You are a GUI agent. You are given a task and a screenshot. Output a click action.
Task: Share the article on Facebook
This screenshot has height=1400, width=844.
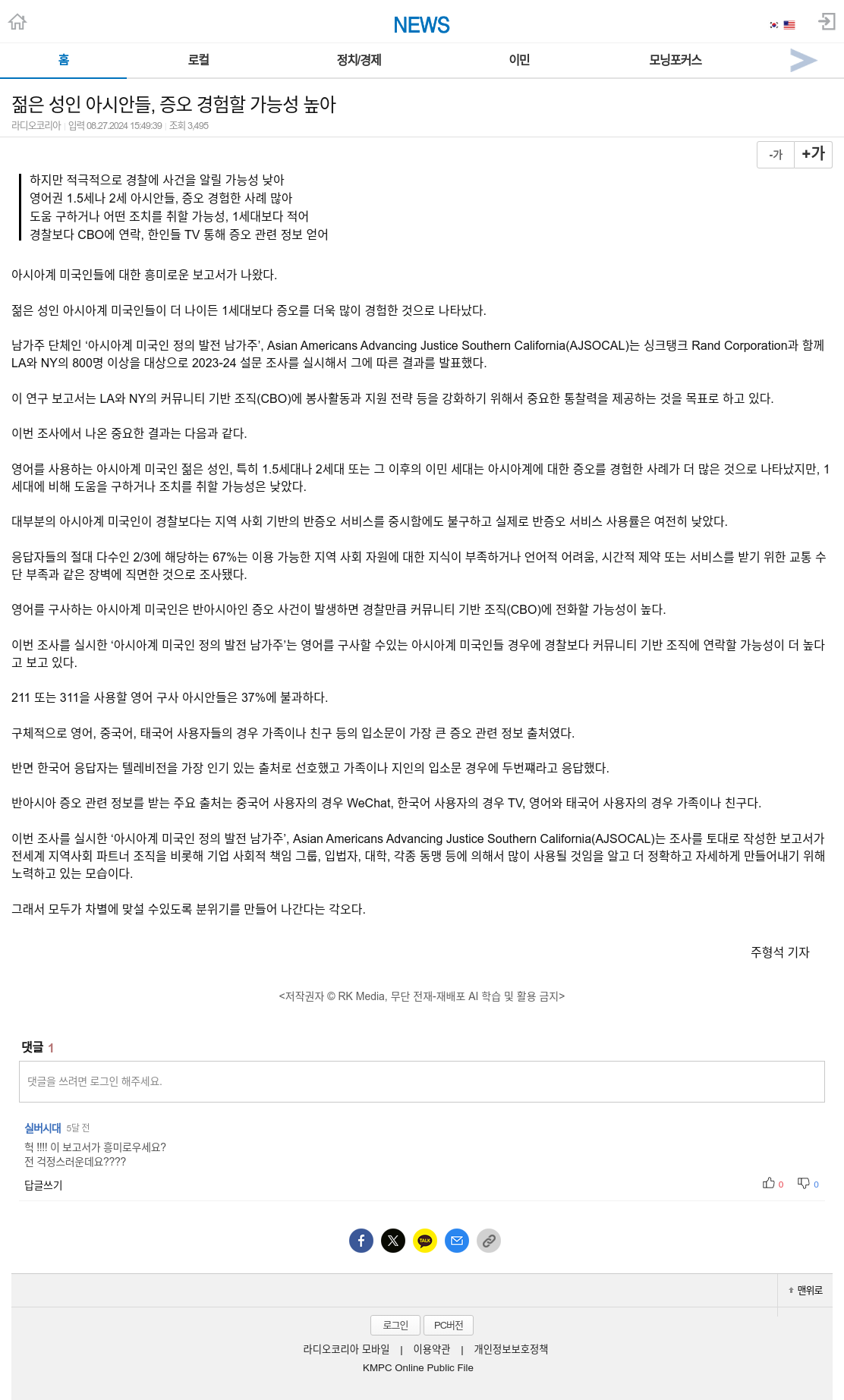pos(361,1241)
